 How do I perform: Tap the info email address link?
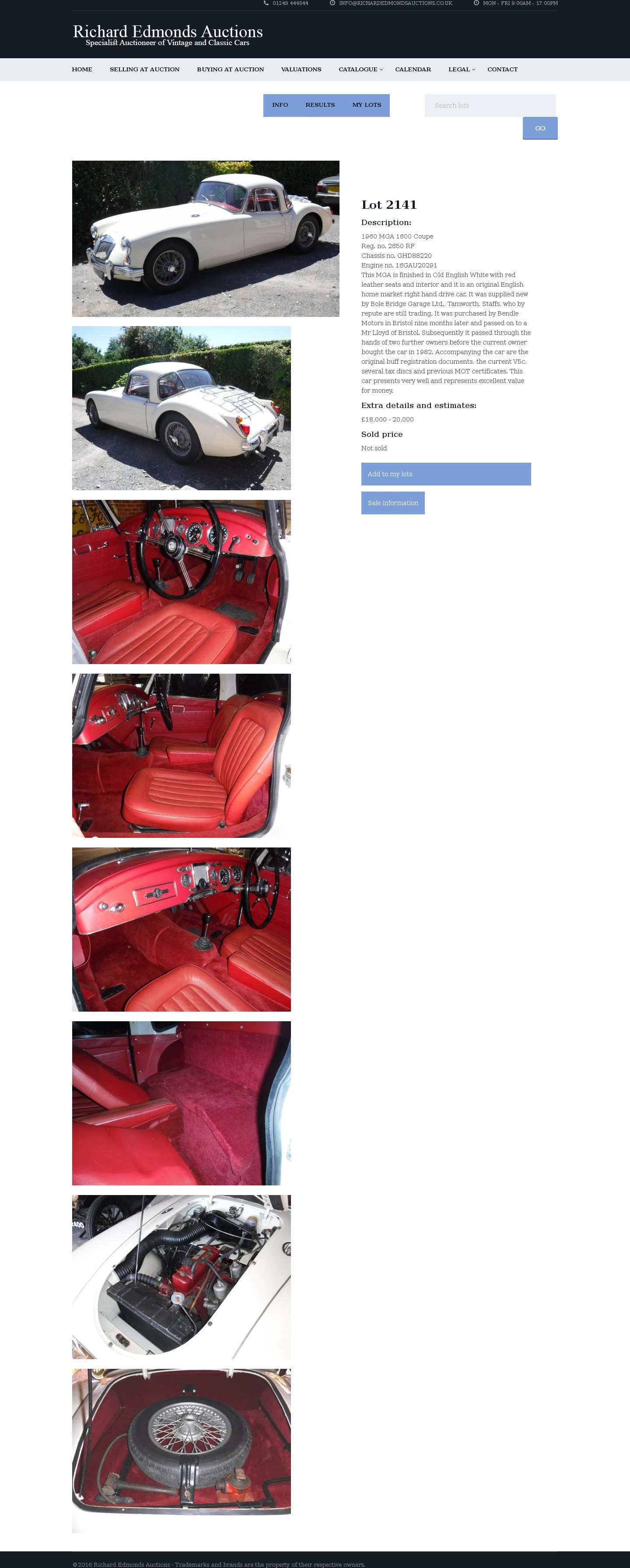(395, 3)
